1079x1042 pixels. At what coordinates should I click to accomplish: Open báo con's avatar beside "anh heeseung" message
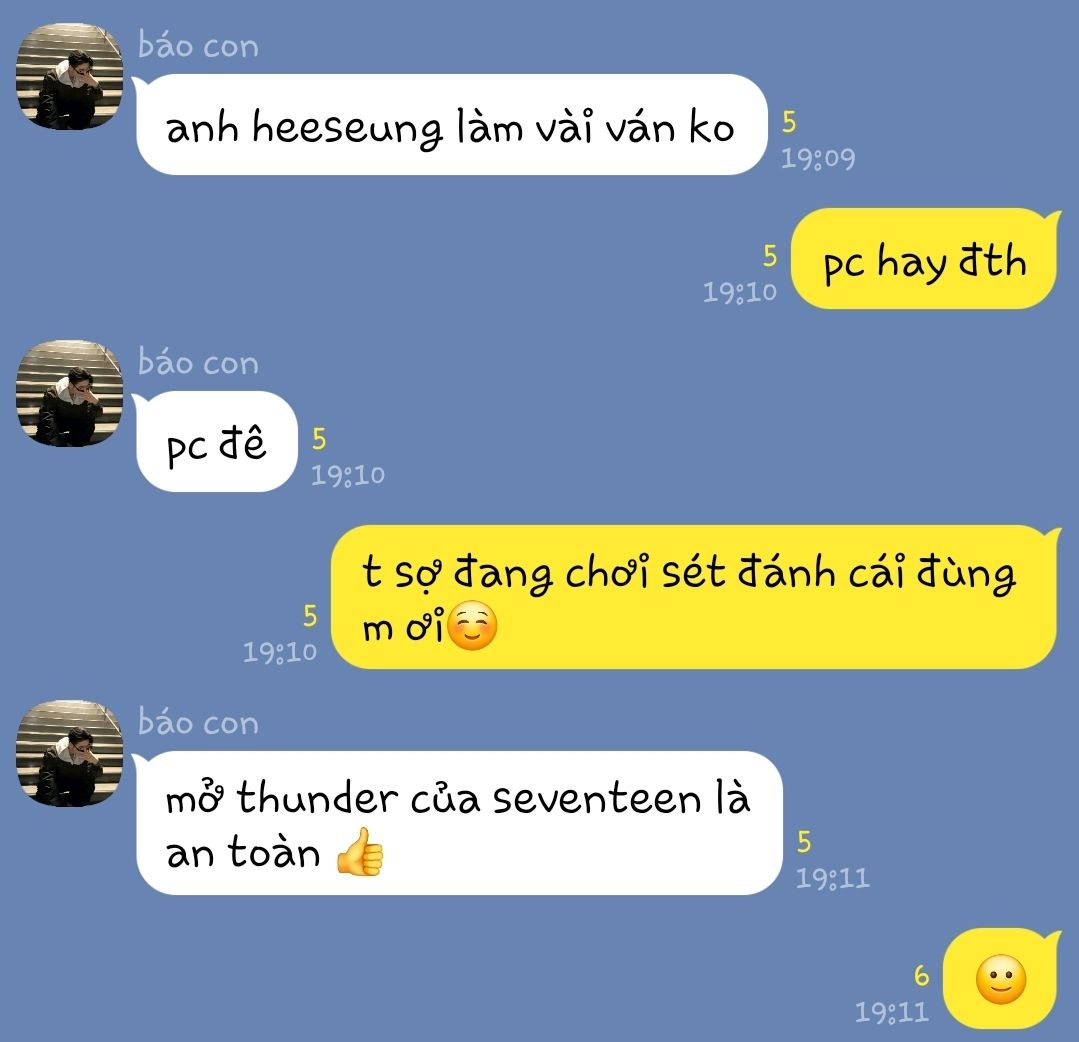70,77
